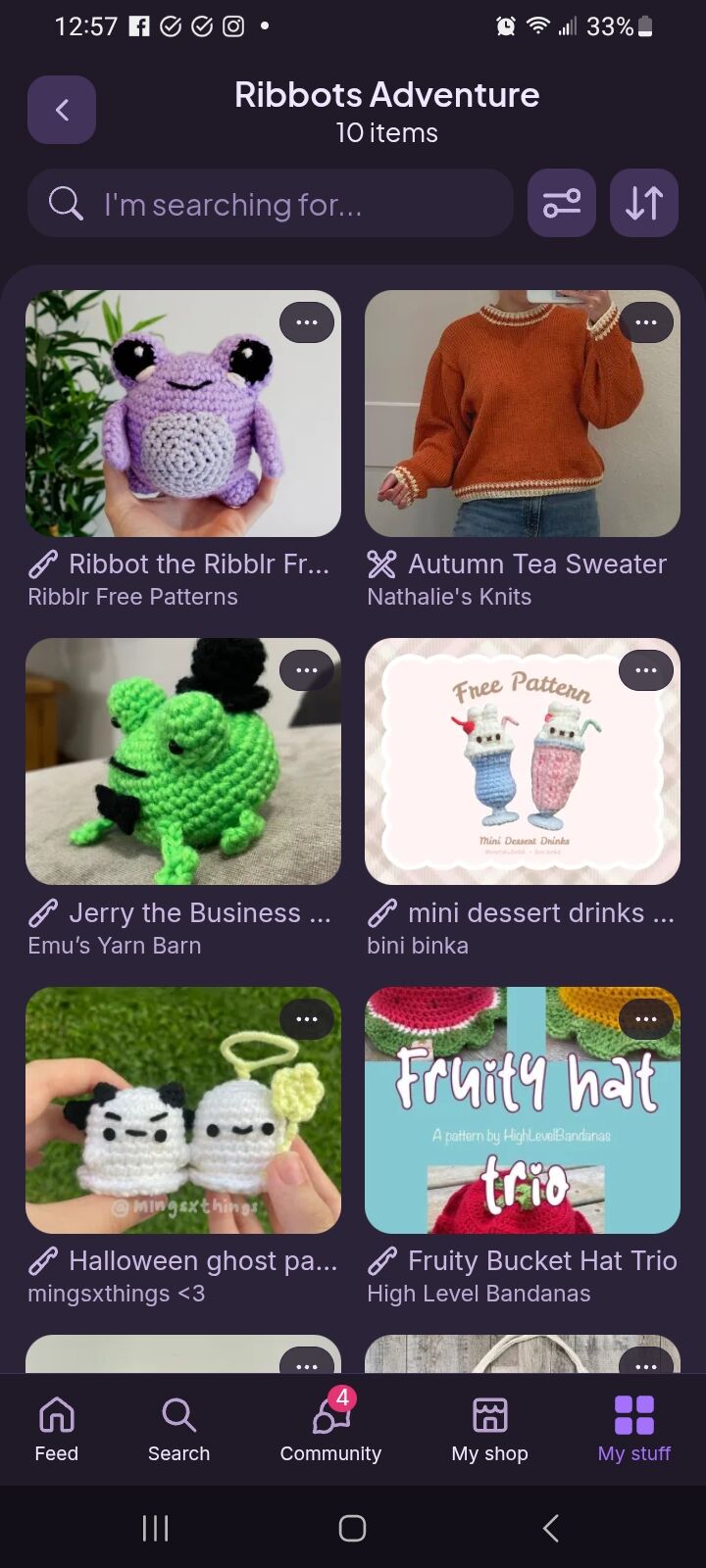Viewport: 706px width, 1568px height.
Task: Open more options for Autumn Tea Sweater
Action: coord(646,322)
